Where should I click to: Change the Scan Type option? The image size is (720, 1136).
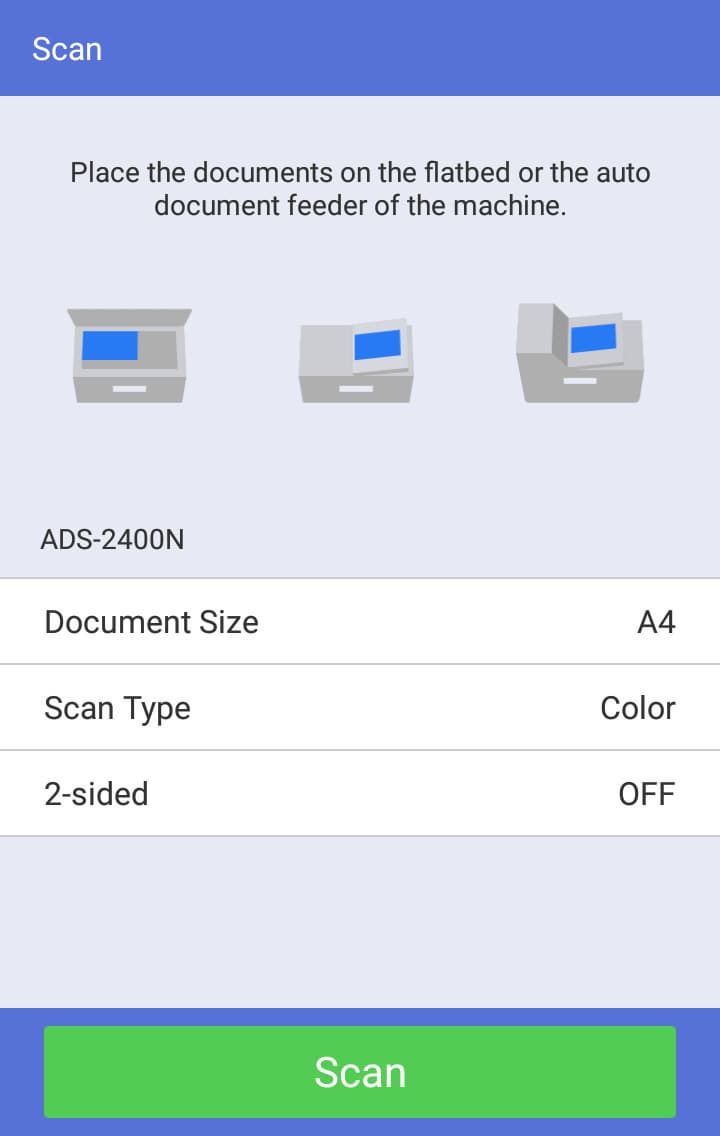[360, 707]
